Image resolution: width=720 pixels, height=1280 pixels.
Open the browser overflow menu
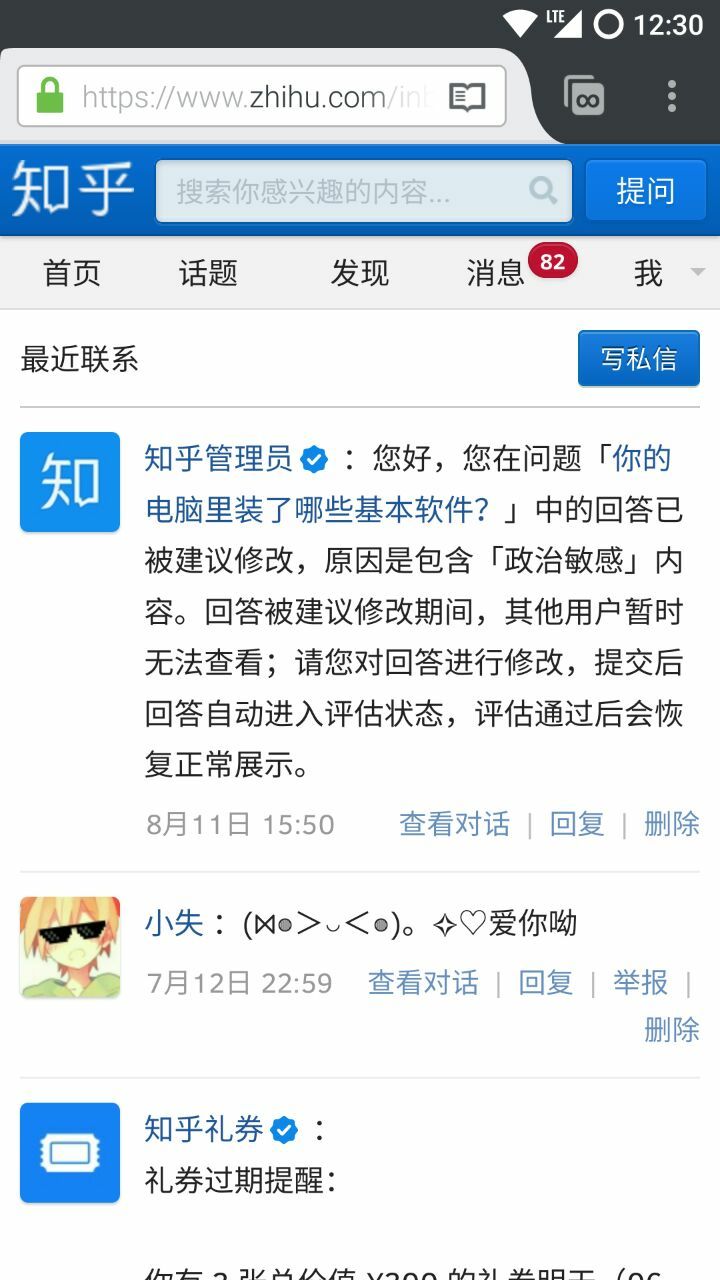tap(671, 96)
